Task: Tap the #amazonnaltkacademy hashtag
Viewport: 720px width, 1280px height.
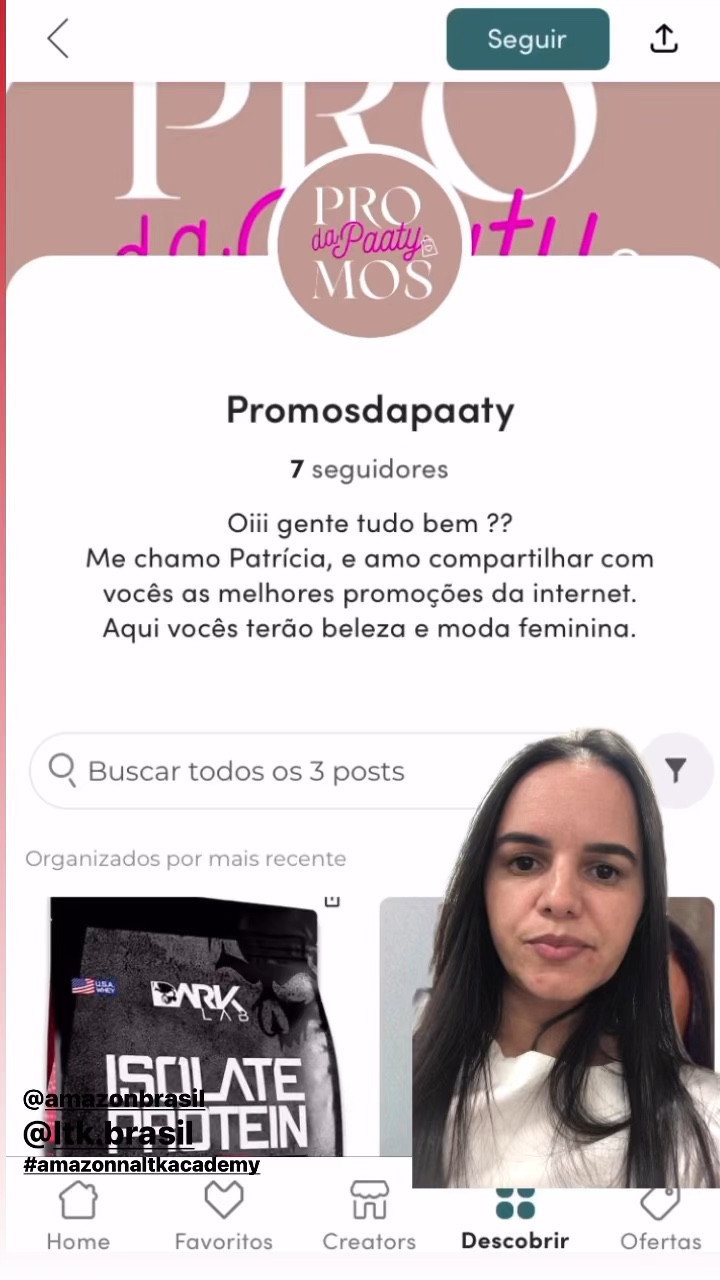Action: click(141, 1166)
